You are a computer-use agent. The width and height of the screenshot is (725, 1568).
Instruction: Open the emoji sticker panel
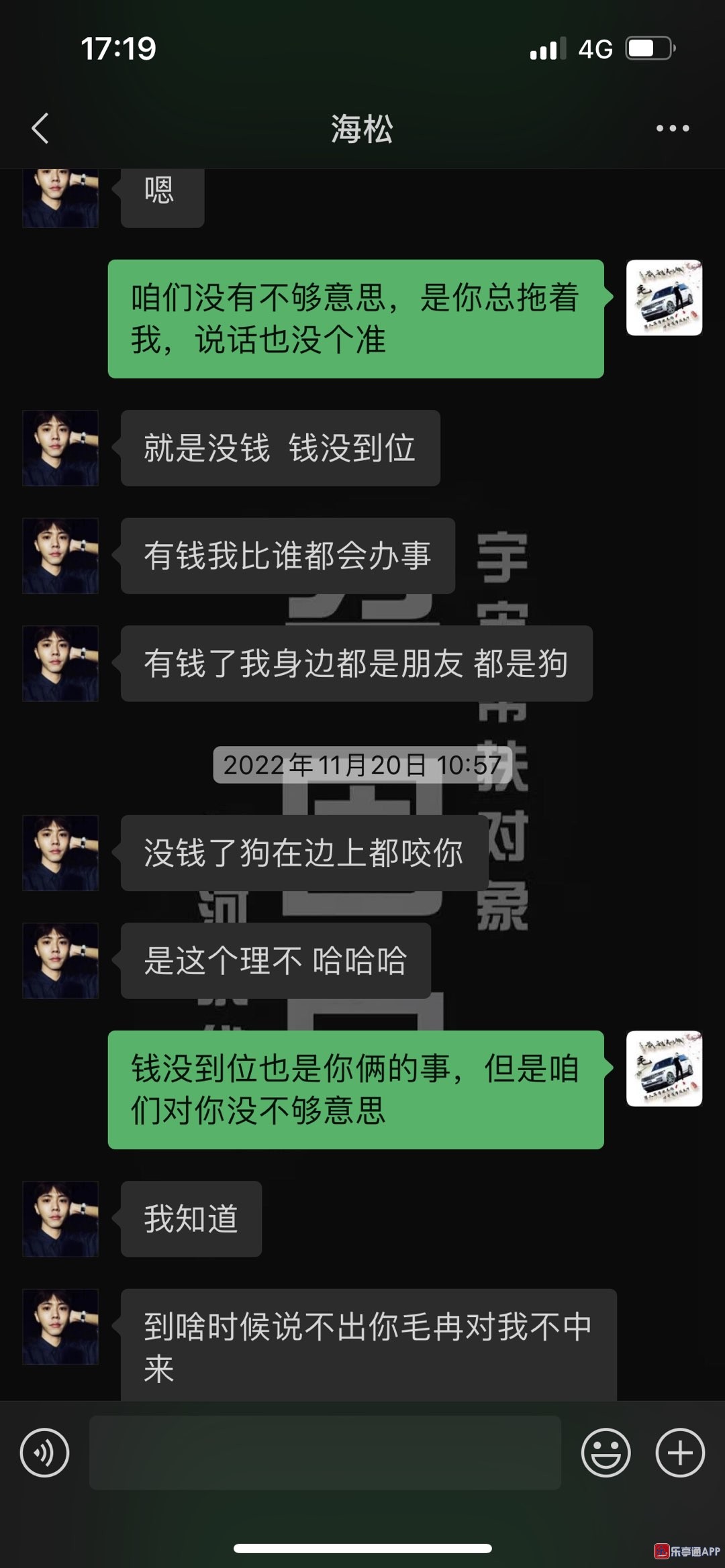click(x=606, y=1453)
